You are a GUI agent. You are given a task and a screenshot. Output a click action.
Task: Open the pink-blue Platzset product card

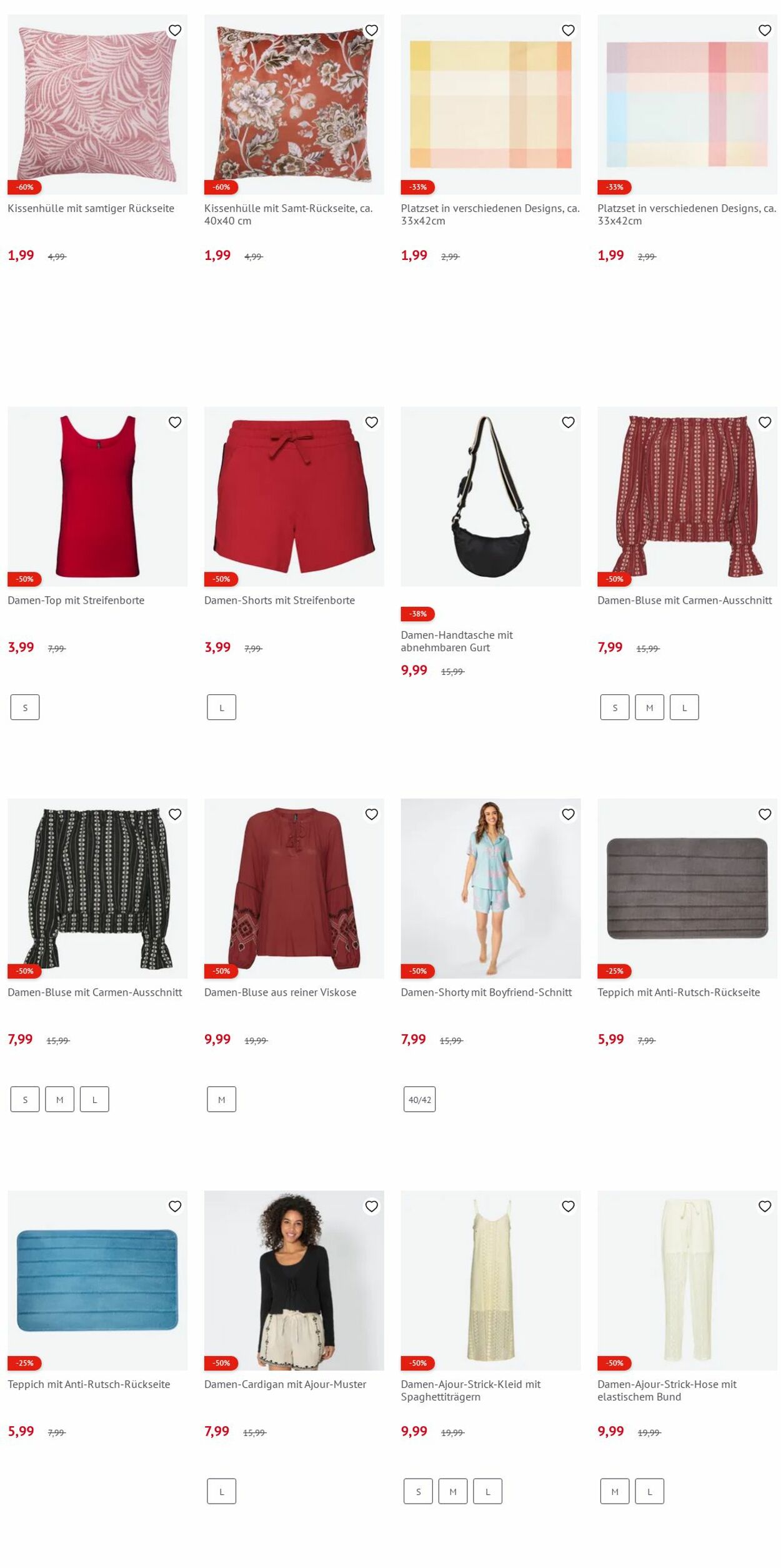tap(687, 104)
